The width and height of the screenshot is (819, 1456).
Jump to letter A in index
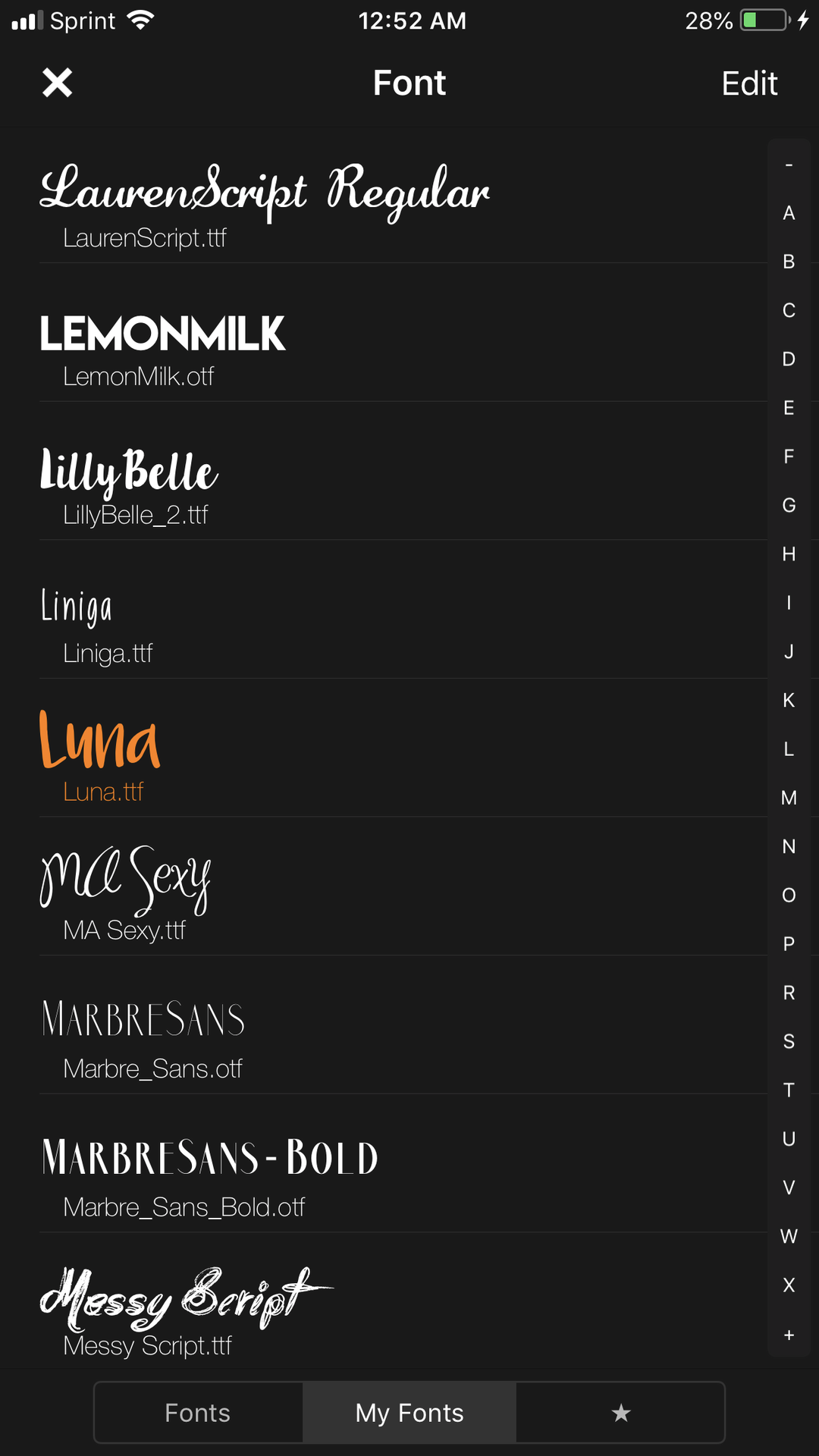789,213
